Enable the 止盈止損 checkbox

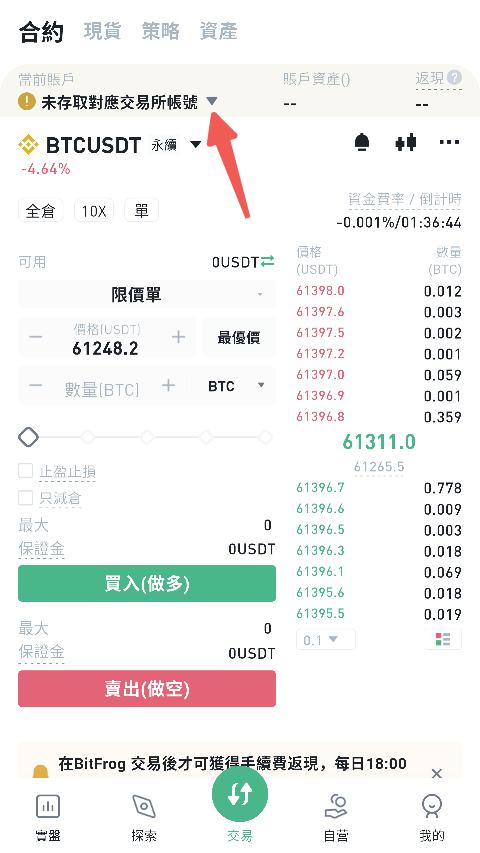point(26,471)
